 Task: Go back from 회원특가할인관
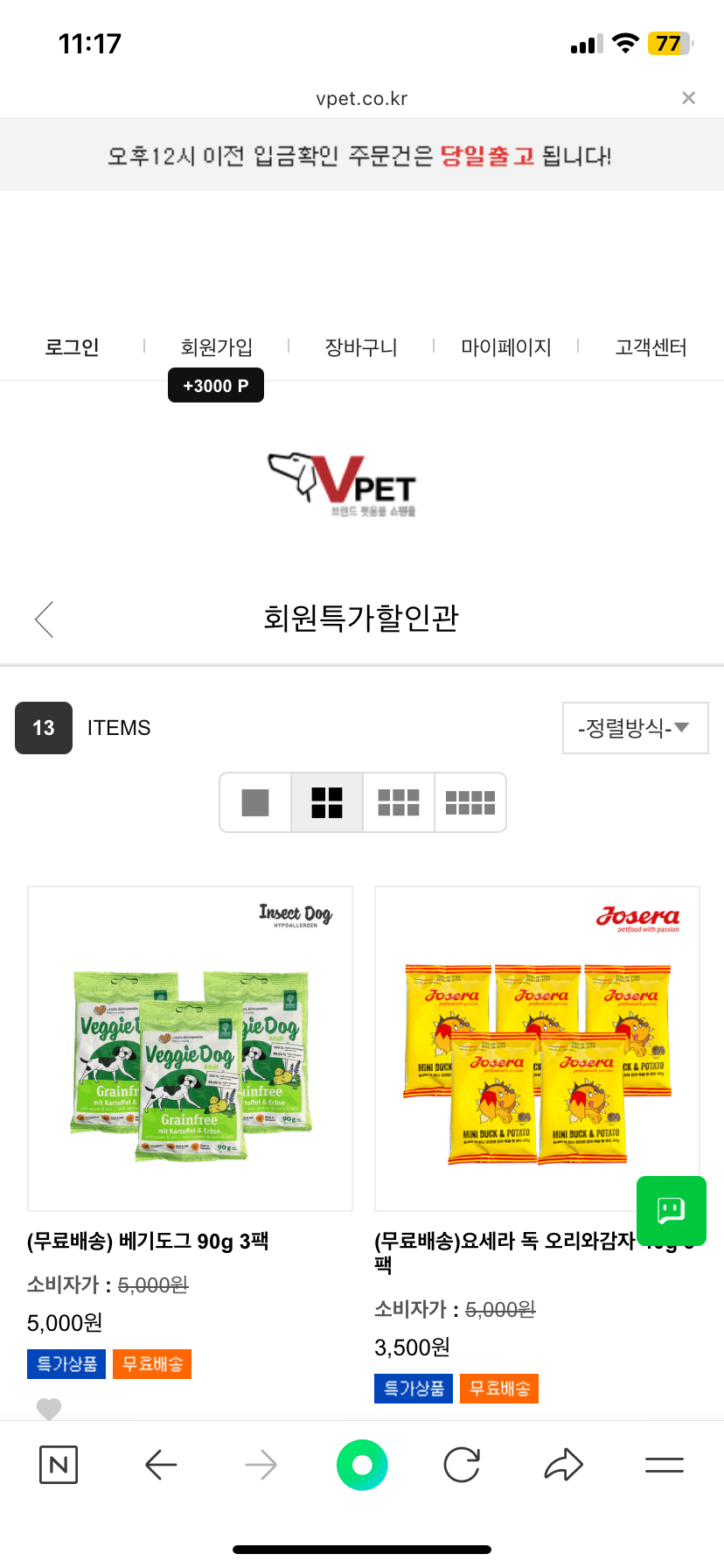pos(45,619)
